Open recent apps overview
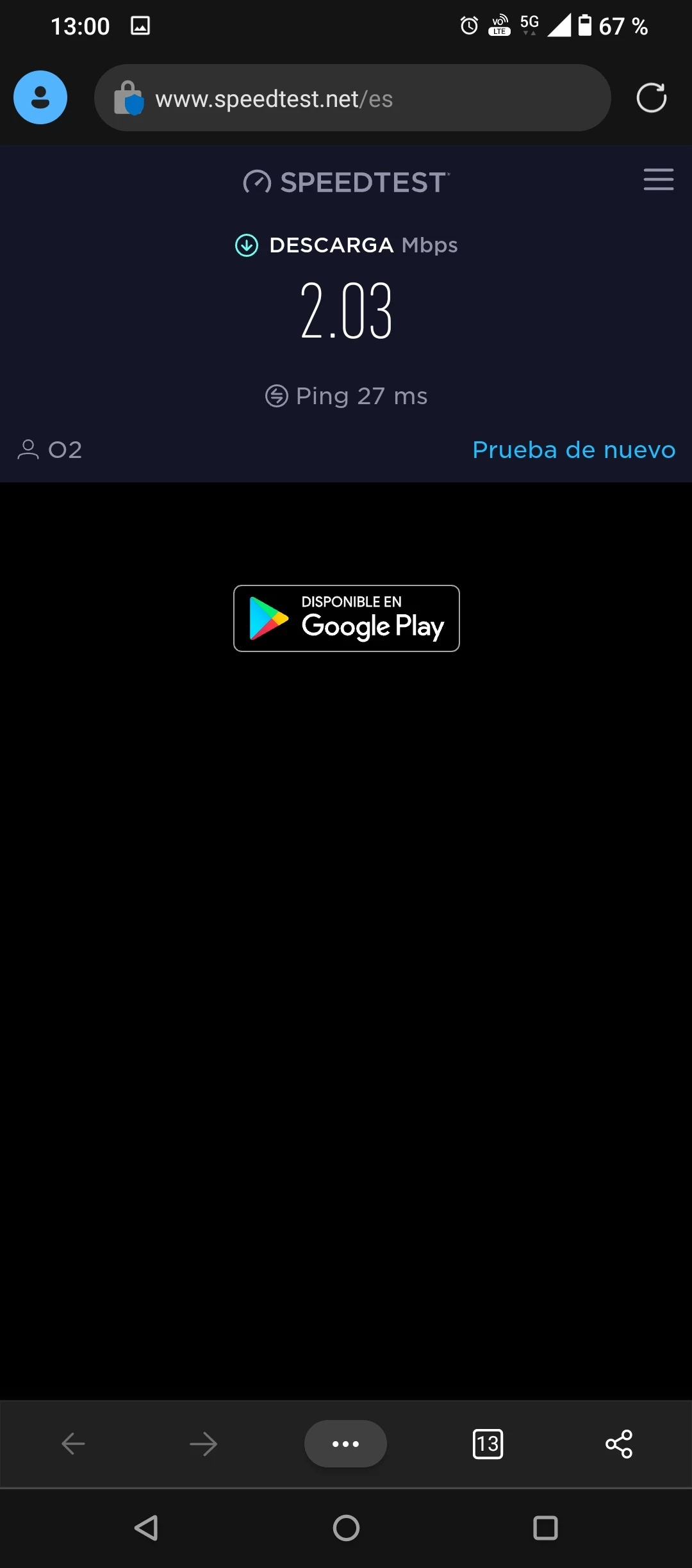 (x=545, y=1528)
